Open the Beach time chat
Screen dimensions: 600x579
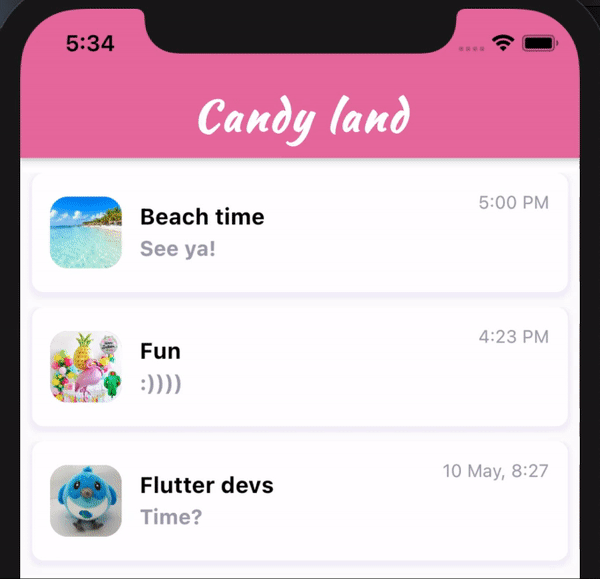click(x=300, y=232)
